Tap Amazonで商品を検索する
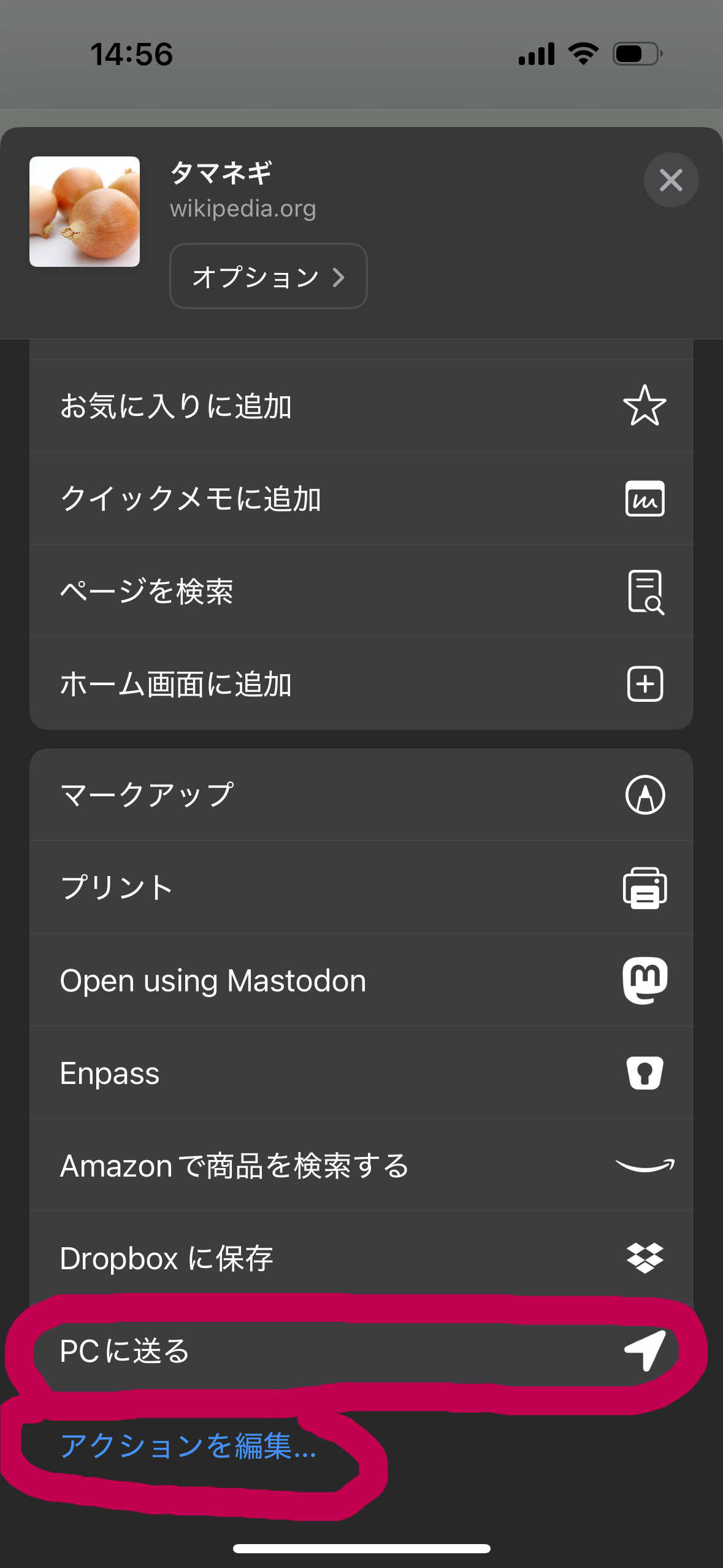The image size is (723, 1568). 361,1165
